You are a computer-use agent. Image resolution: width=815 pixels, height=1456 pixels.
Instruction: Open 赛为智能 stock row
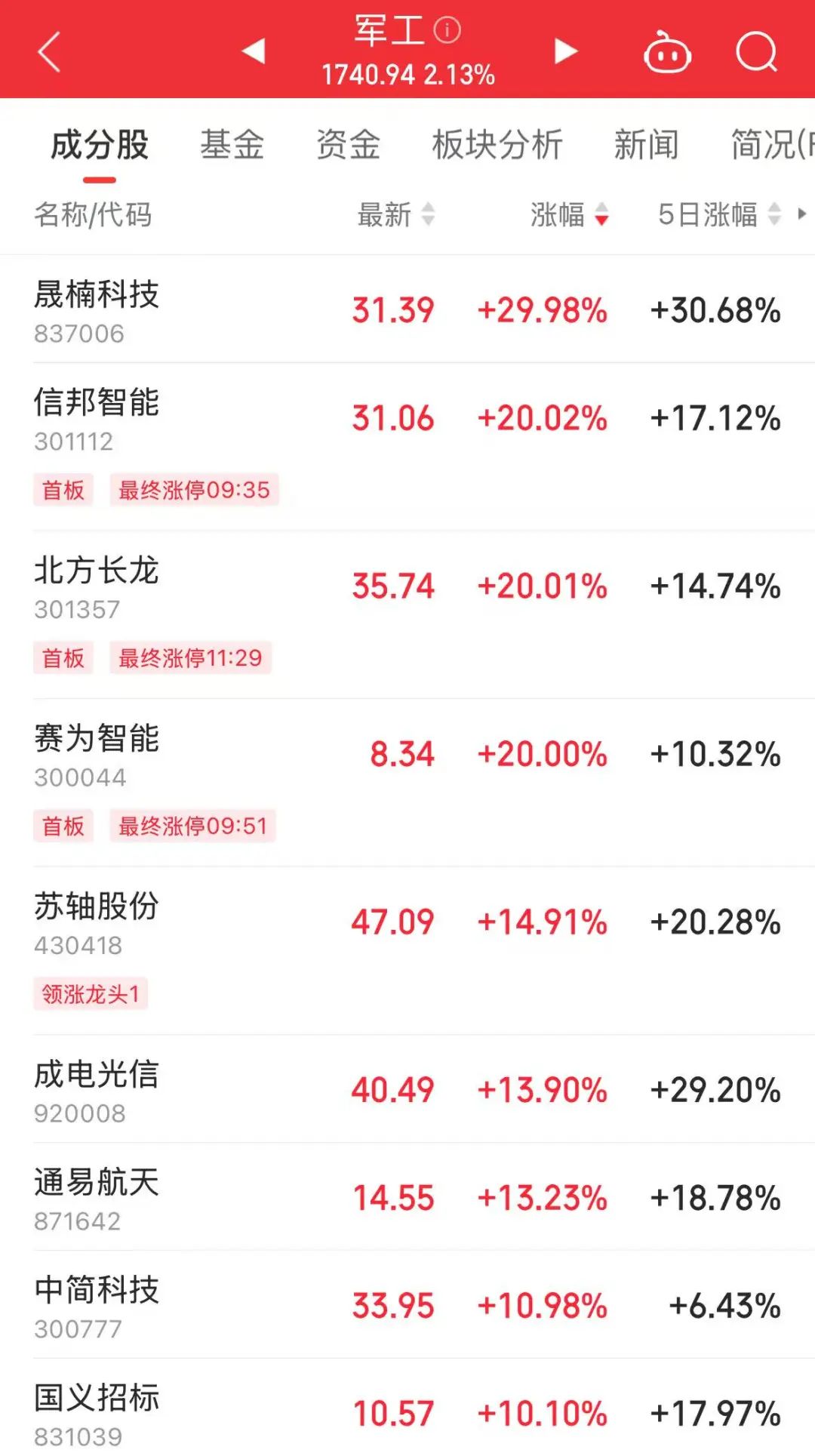point(97,754)
